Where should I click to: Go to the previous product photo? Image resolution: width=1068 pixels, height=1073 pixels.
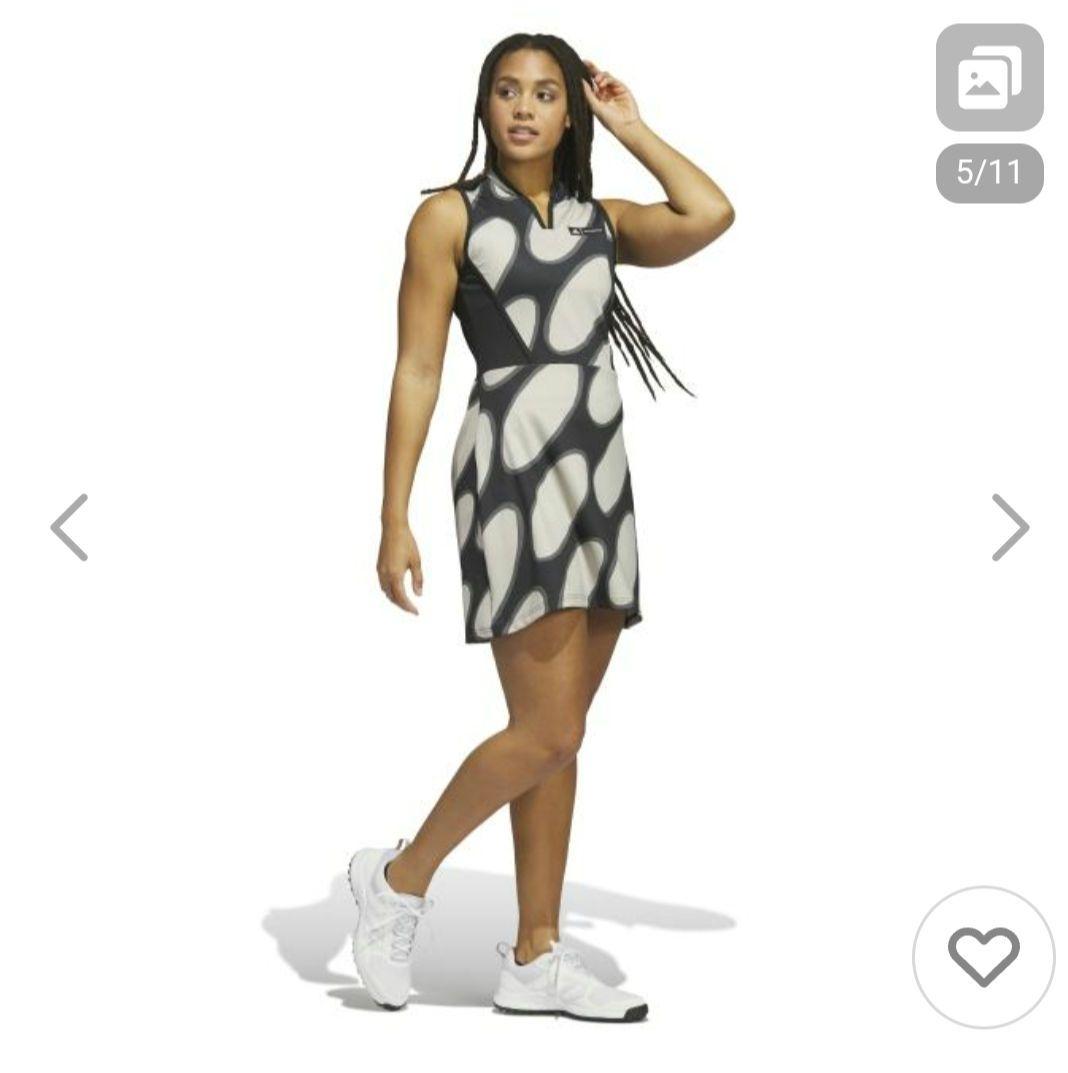[x=70, y=527]
